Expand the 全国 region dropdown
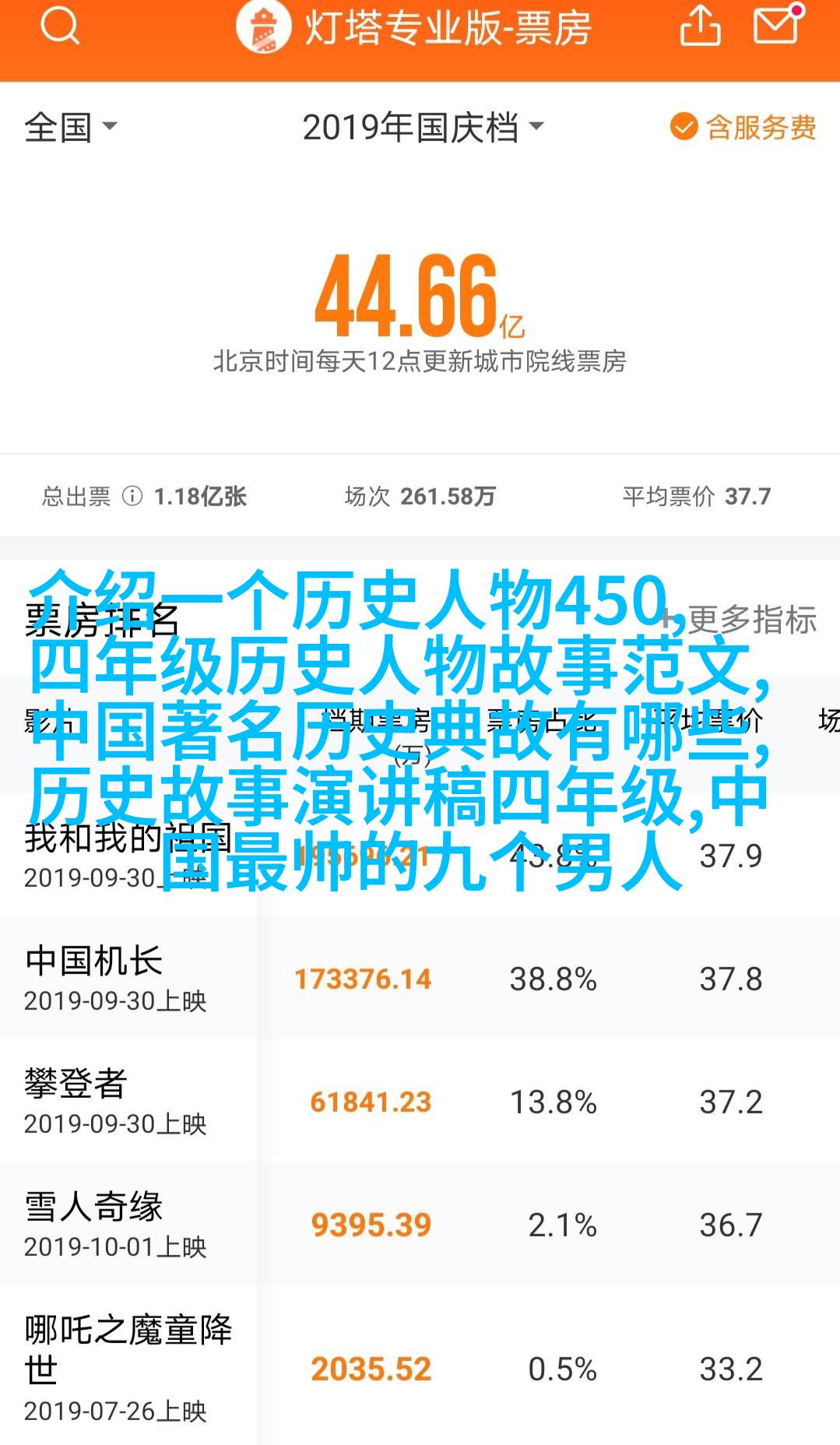Image resolution: width=840 pixels, height=1445 pixels. pyautogui.click(x=70, y=127)
